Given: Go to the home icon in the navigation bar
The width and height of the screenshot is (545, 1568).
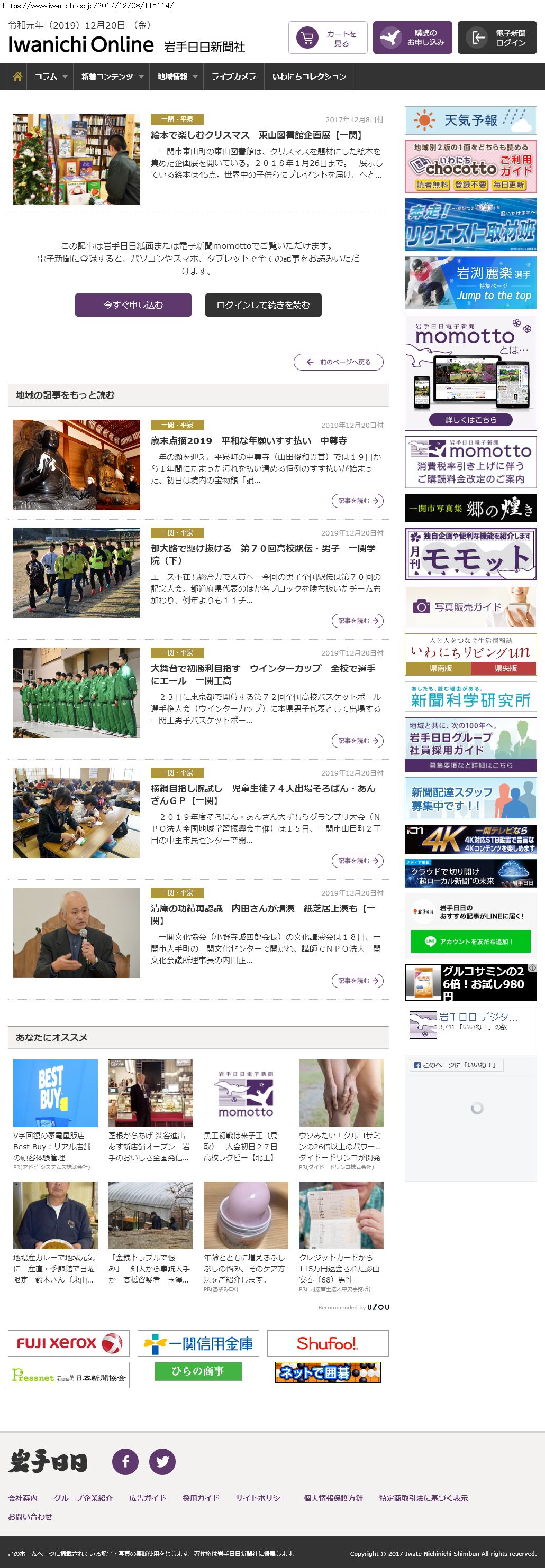Looking at the screenshot, I should point(17,77).
